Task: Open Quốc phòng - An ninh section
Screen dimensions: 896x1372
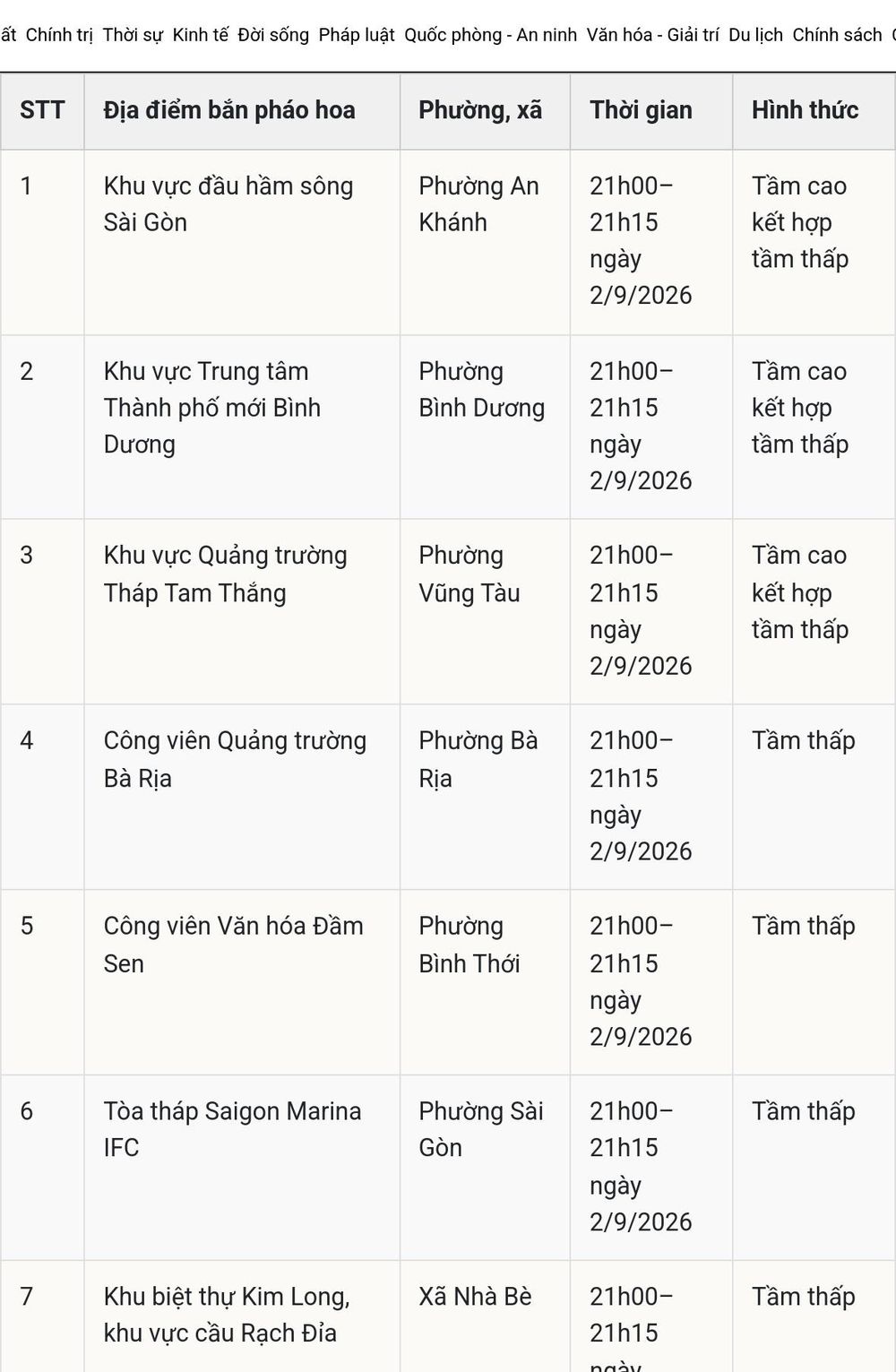Action: (x=490, y=35)
